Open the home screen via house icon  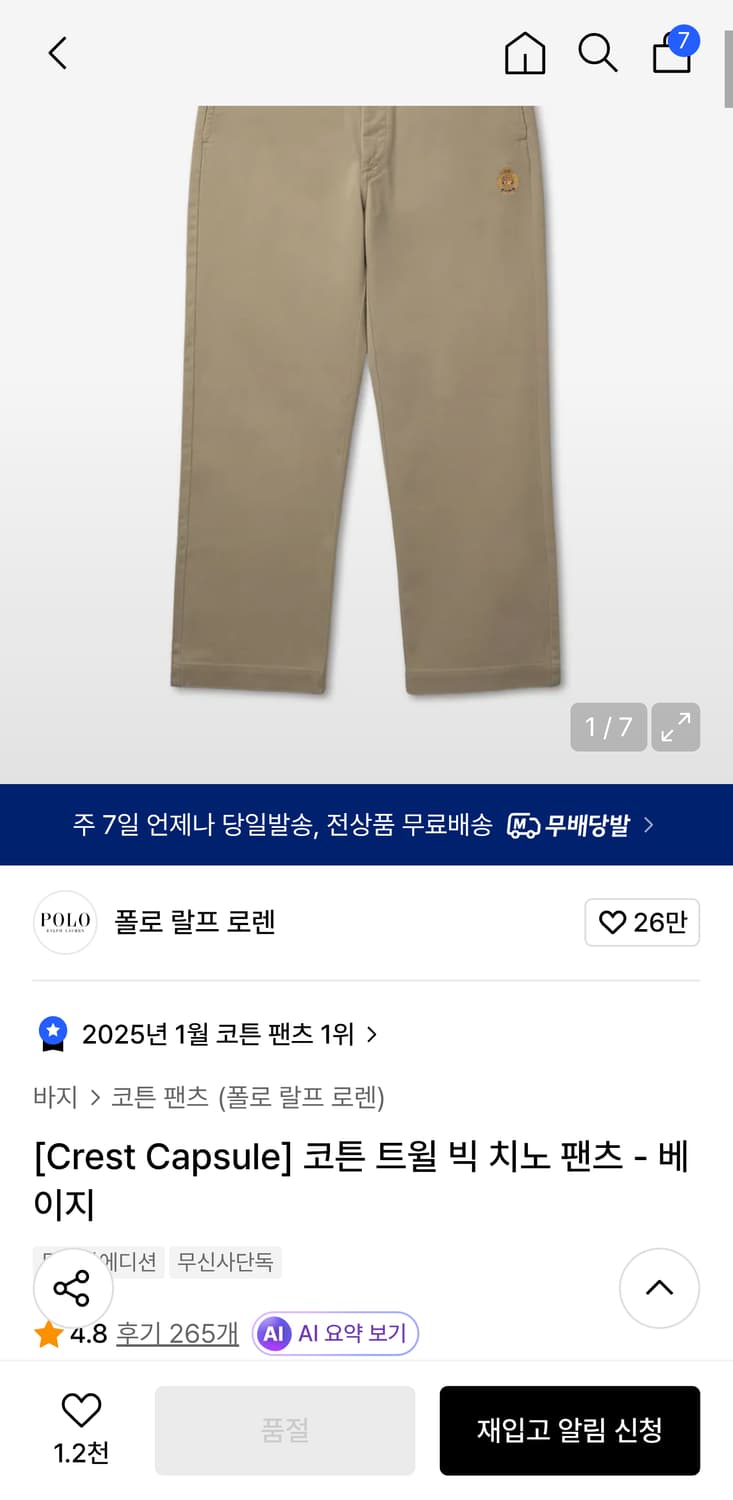(x=524, y=54)
